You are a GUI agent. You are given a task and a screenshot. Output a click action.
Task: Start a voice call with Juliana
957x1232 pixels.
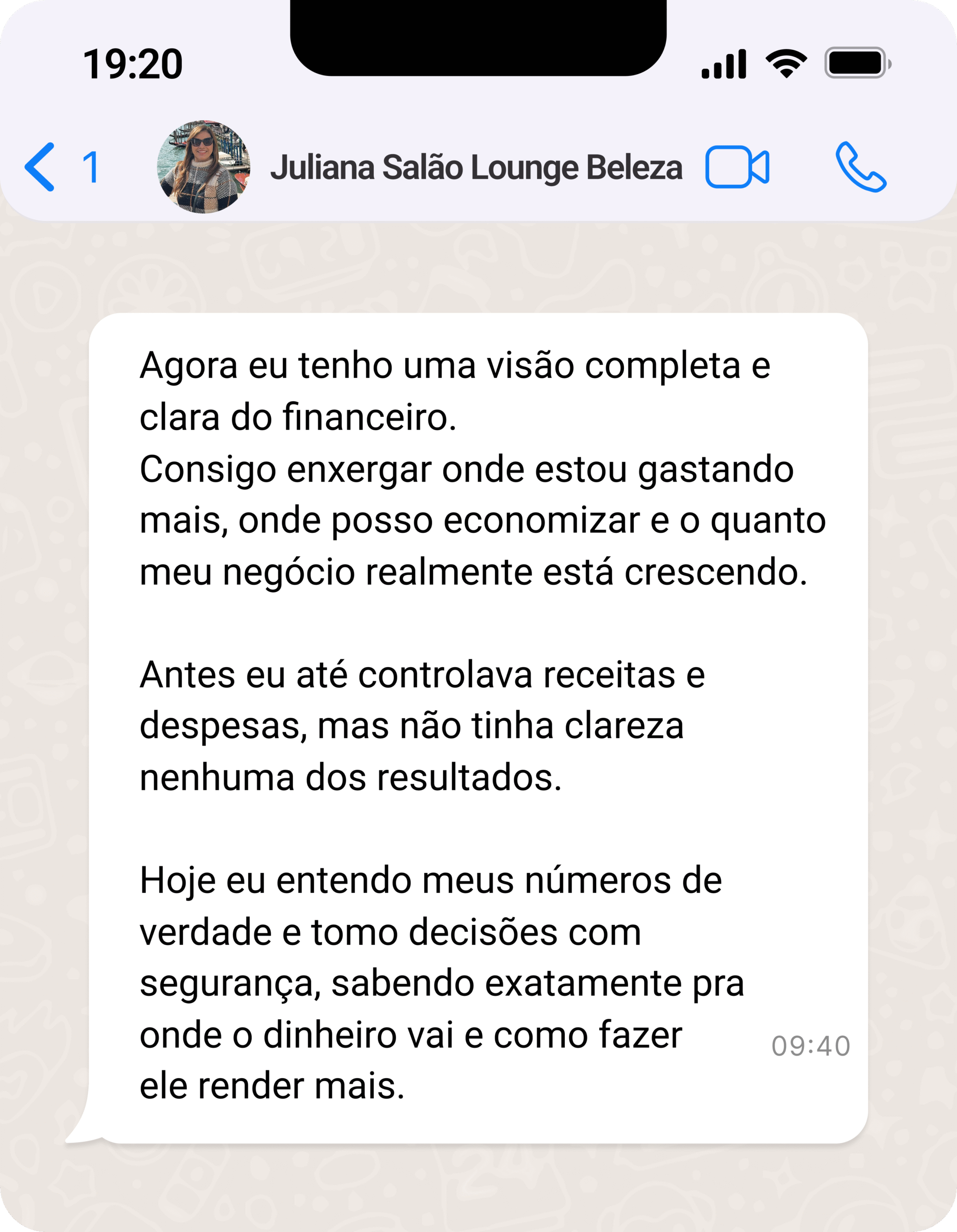860,167
